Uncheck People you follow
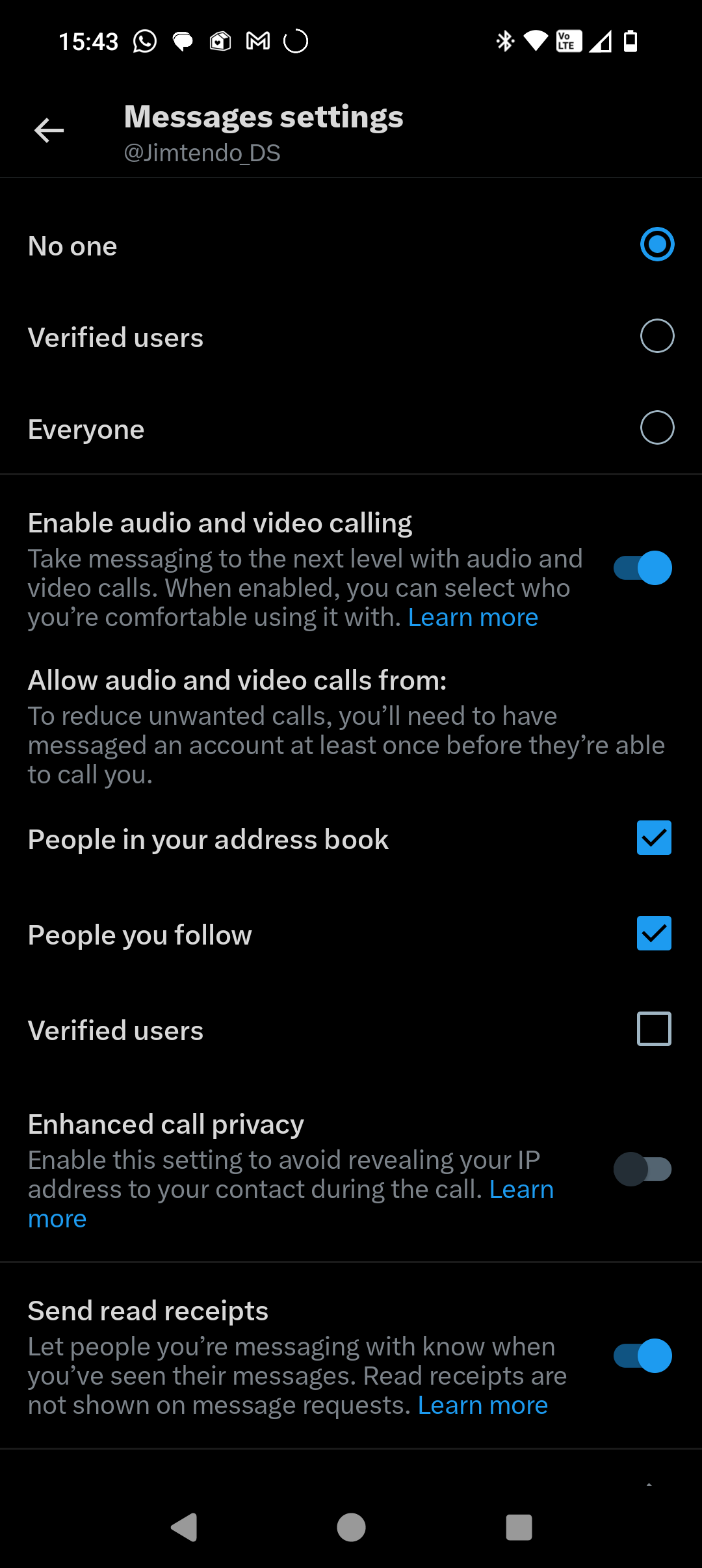This screenshot has width=702, height=1568. point(654,933)
